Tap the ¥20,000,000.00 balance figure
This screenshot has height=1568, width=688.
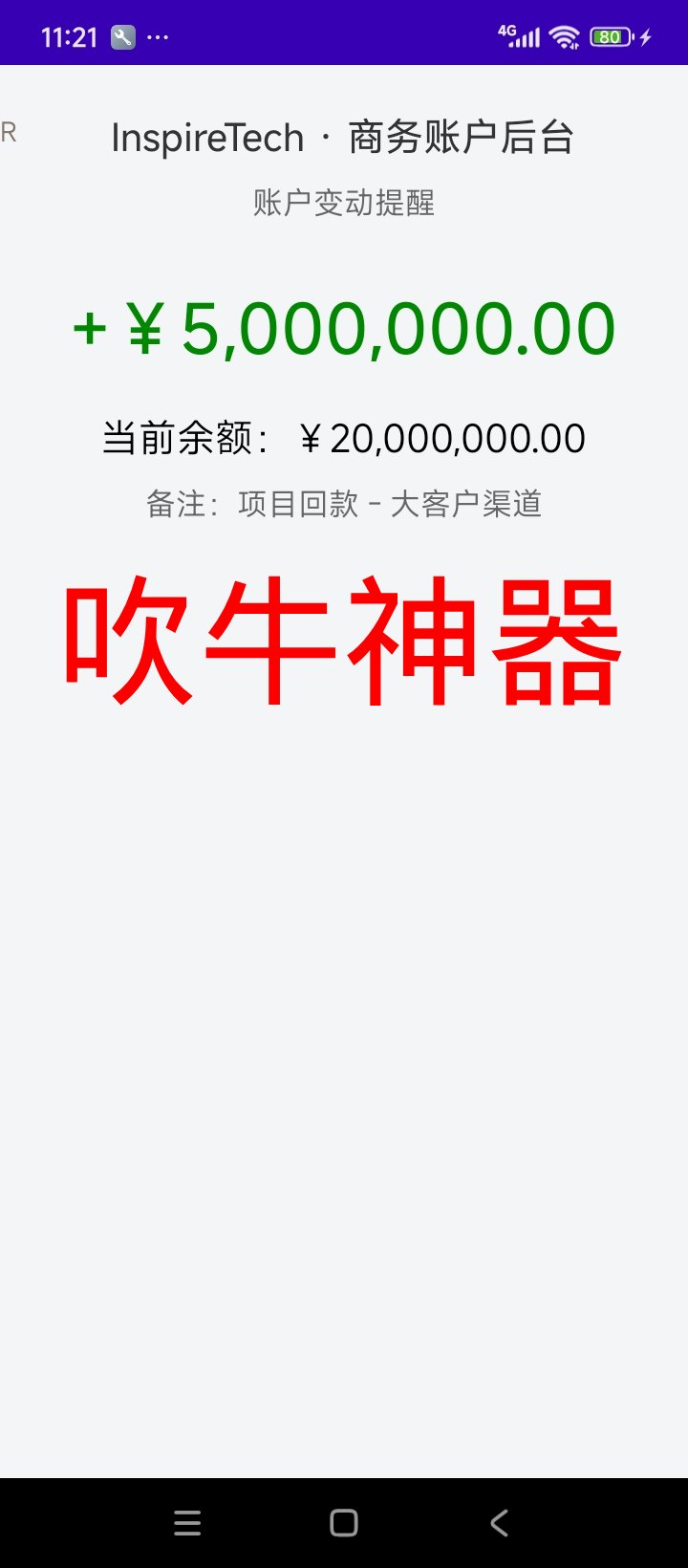tap(442, 437)
